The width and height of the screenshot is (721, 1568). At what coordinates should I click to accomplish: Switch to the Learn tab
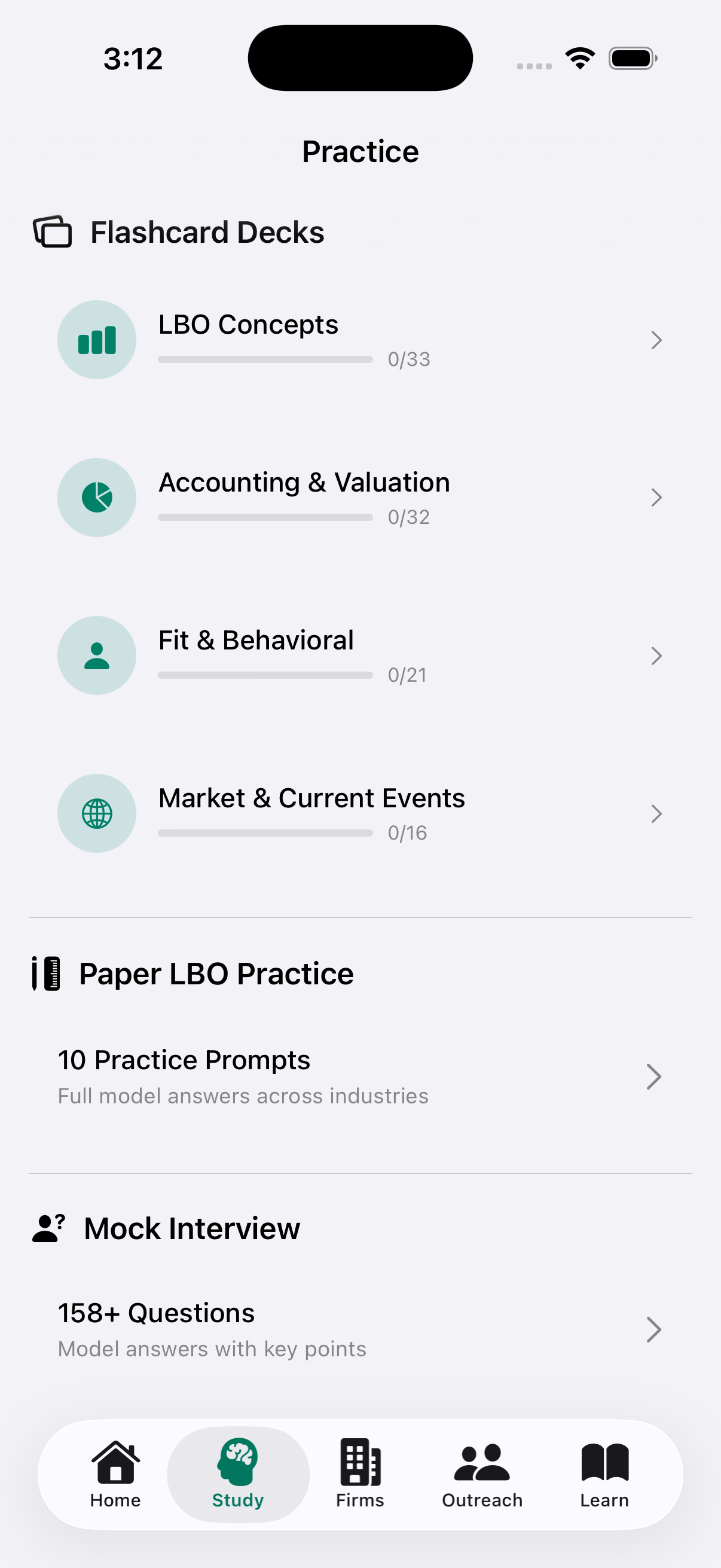click(604, 1473)
